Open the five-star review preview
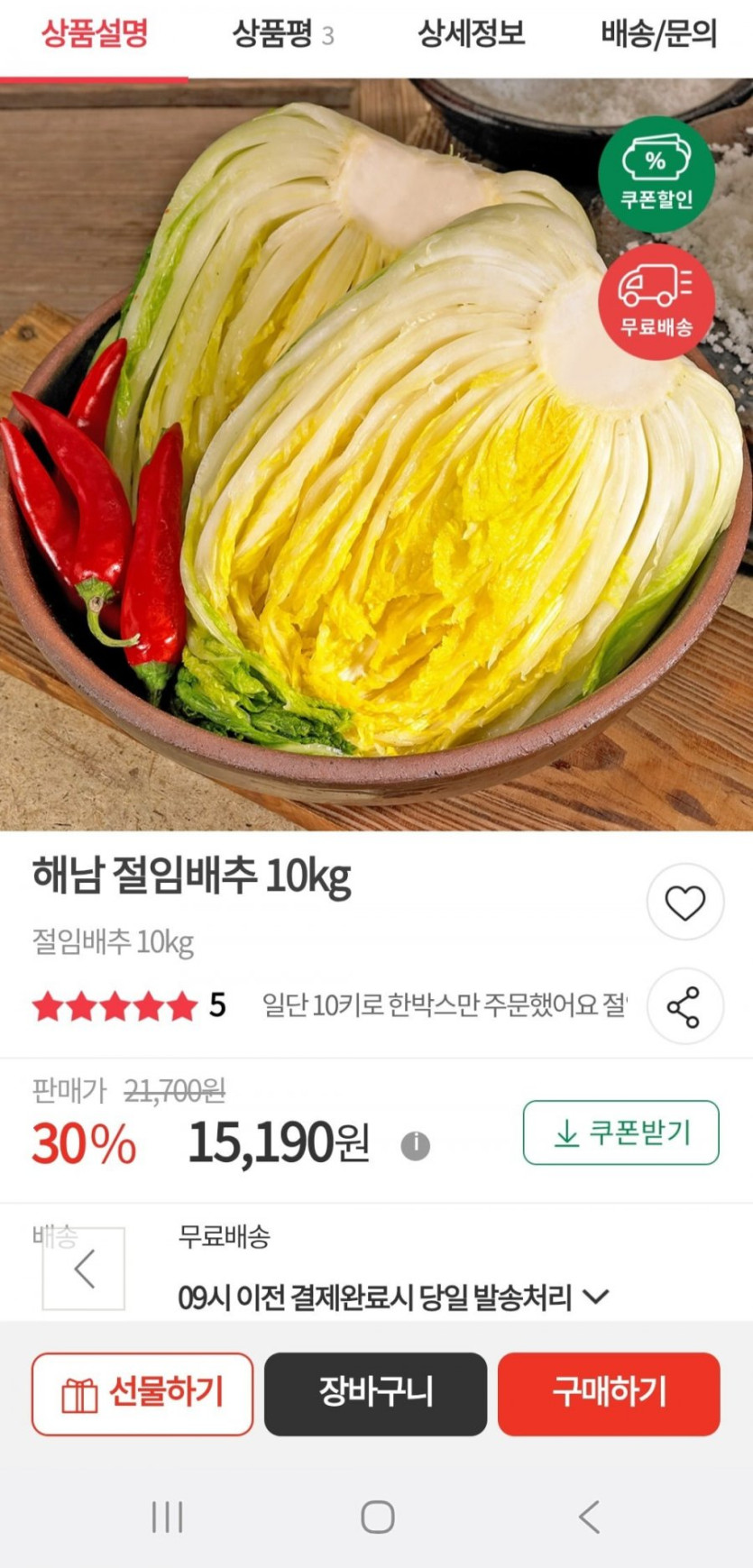Screen dimensions: 753x1568 [444, 1005]
